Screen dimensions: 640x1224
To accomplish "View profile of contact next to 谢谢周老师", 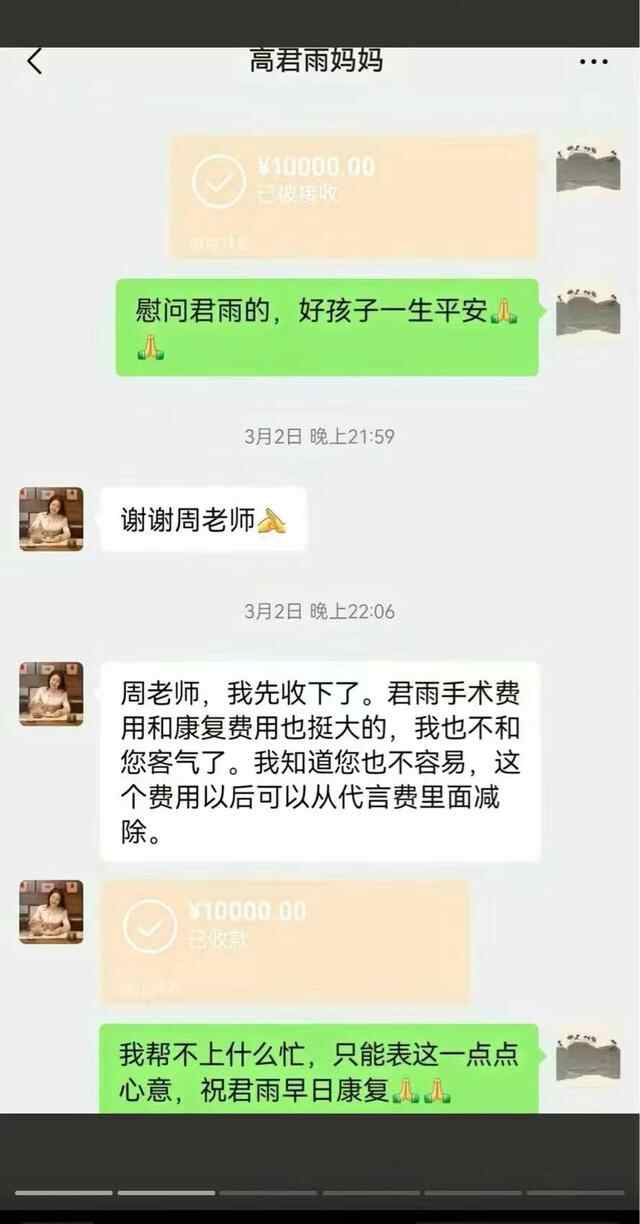I will (51, 519).
